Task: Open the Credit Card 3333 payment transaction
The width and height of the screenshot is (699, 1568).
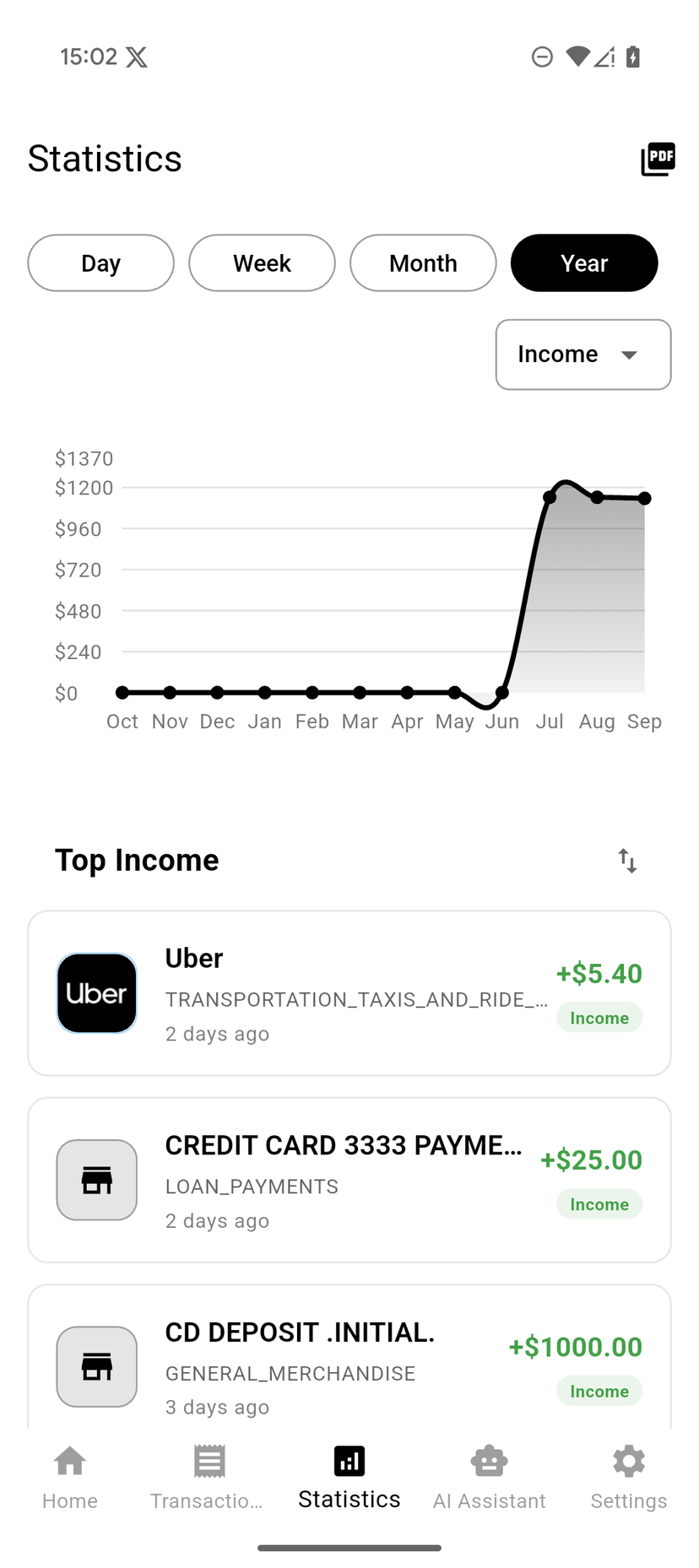Action: click(x=349, y=1180)
